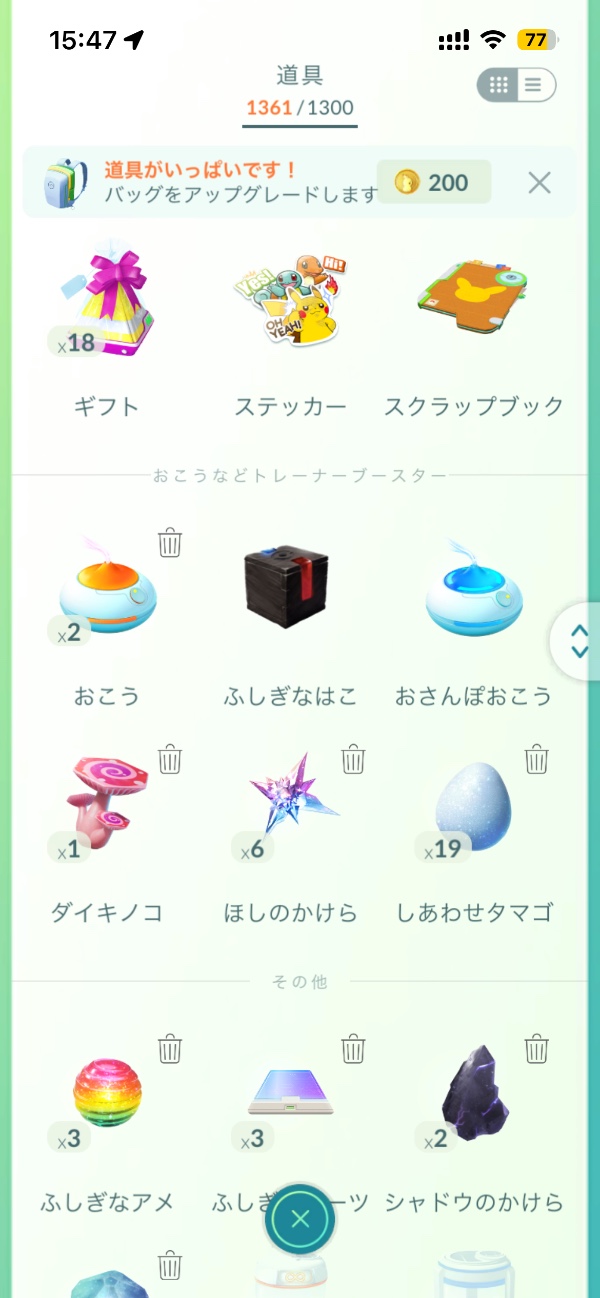Open the ギフト item
Screen dimensions: 600x1298
click(x=105, y=310)
